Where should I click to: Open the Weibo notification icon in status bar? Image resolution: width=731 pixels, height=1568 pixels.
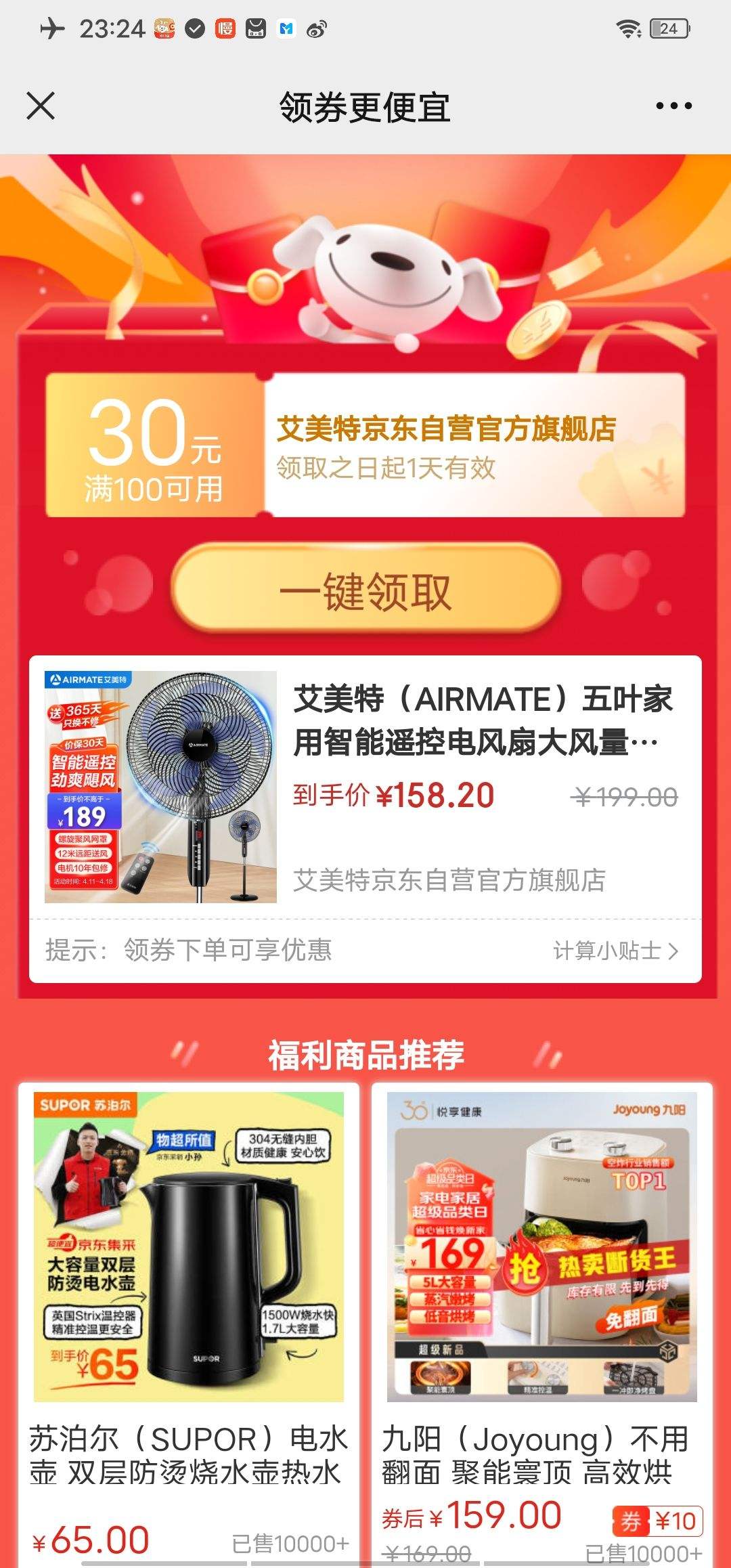coord(317,28)
